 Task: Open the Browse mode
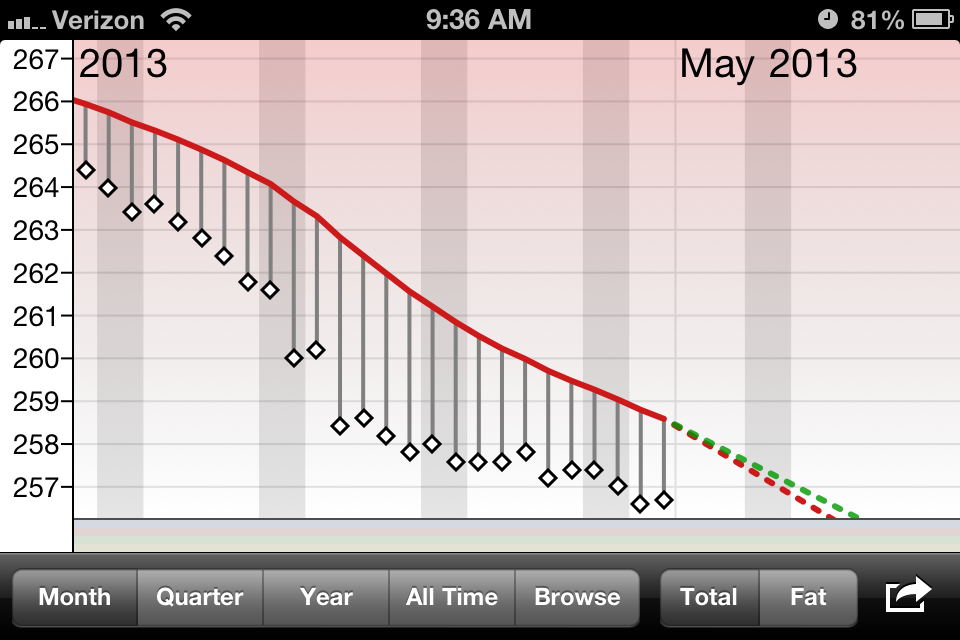point(577,598)
